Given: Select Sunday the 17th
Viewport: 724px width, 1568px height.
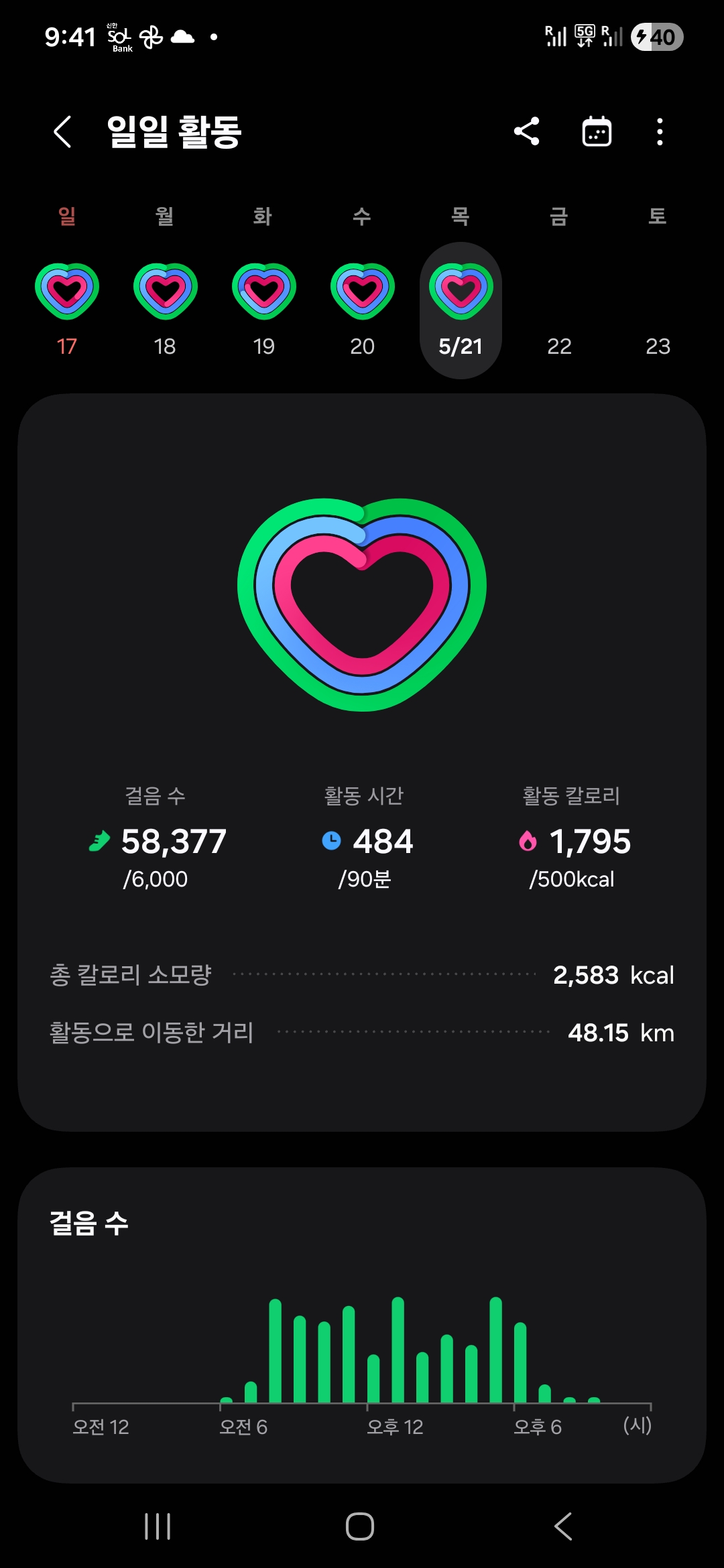Looking at the screenshot, I should [67, 310].
